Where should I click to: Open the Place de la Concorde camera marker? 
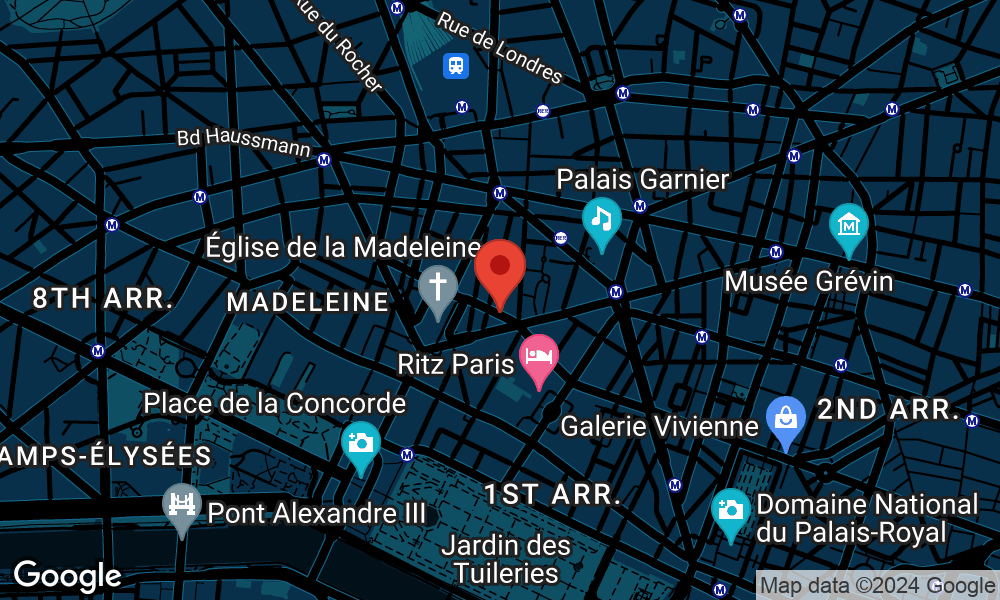(x=361, y=443)
